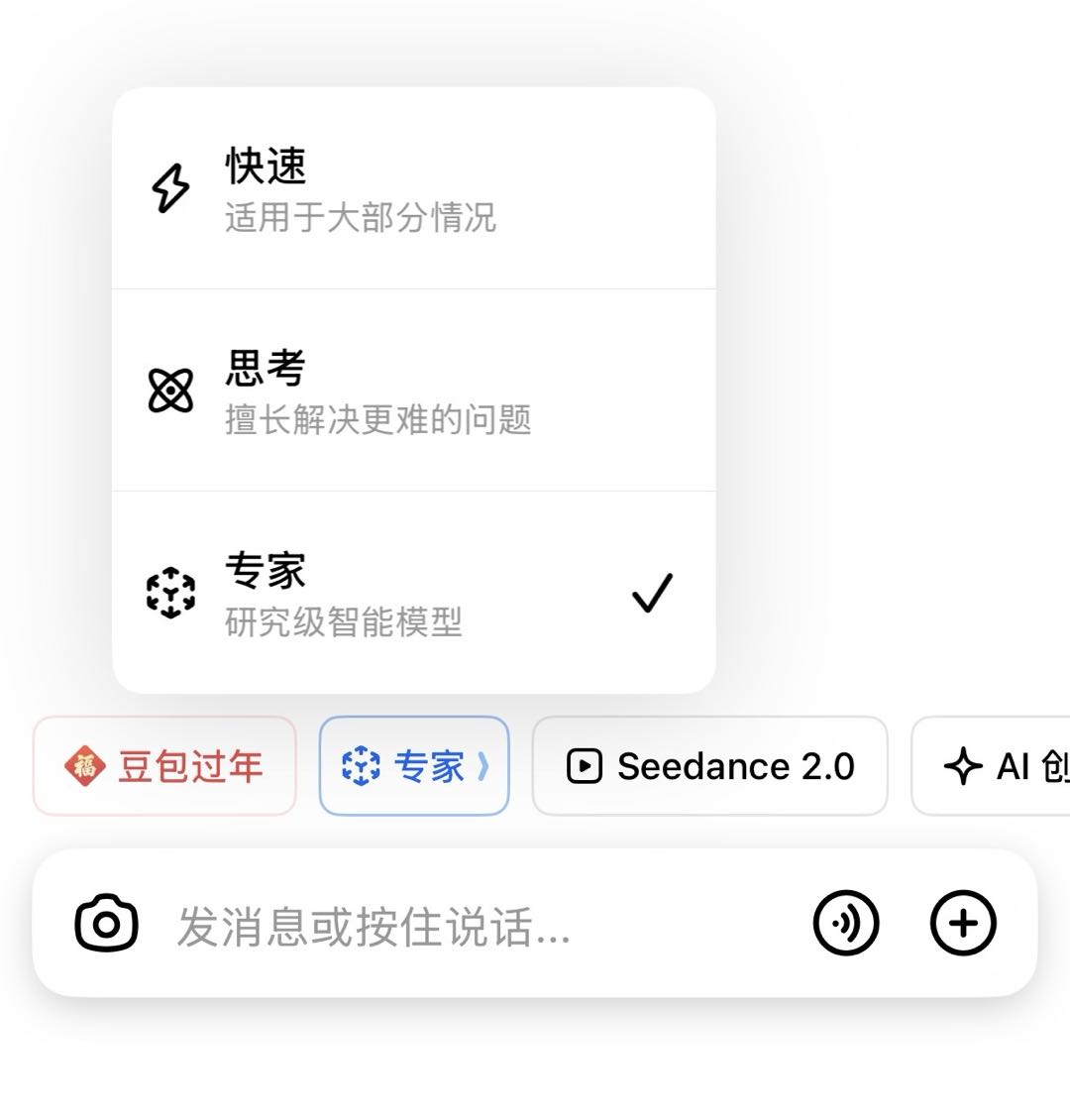Choose the 思考 thinking mode
Screen dimensions: 1070x1120
pyautogui.click(x=413, y=391)
